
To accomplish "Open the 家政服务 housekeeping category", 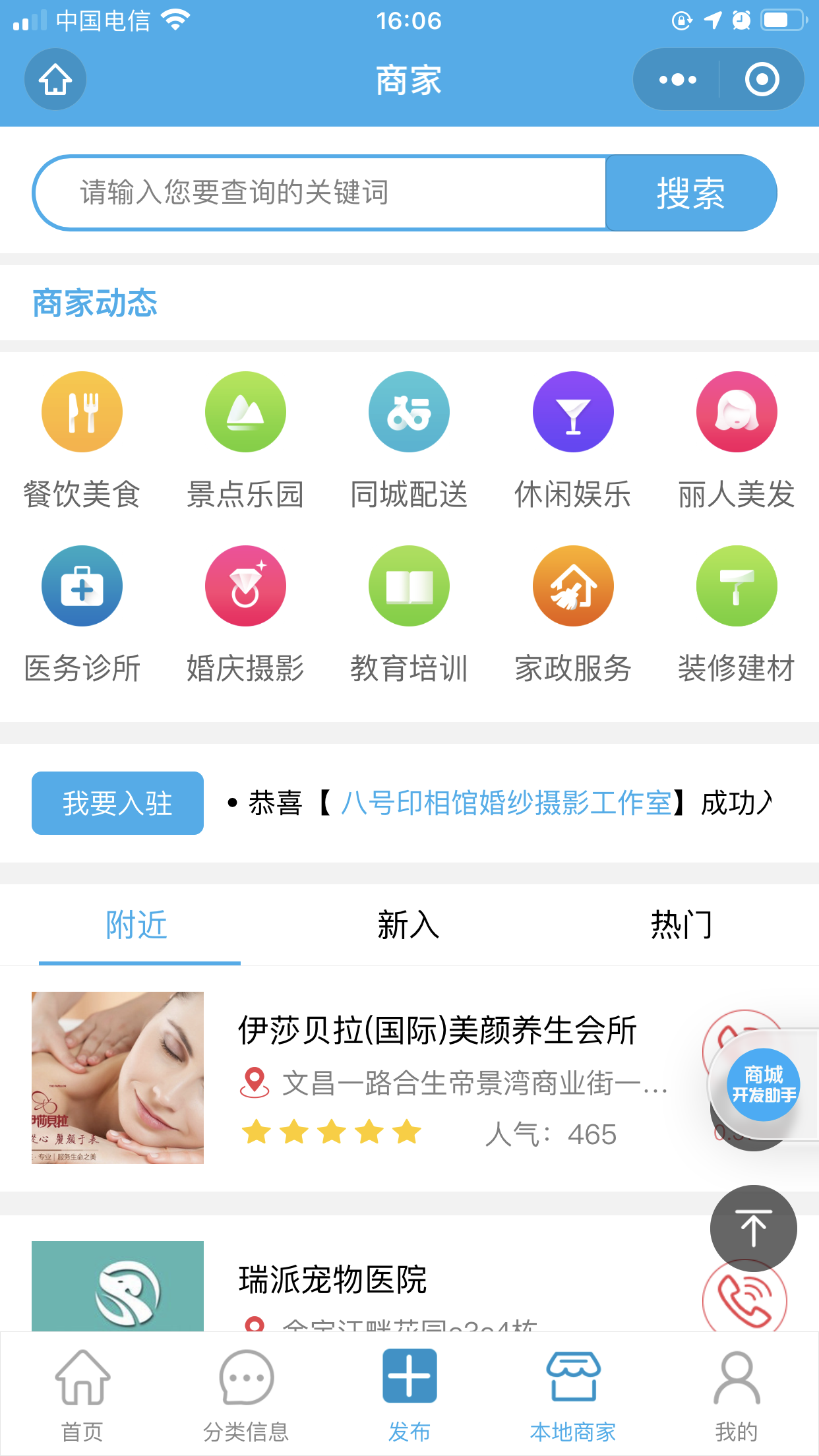I will tap(573, 586).
